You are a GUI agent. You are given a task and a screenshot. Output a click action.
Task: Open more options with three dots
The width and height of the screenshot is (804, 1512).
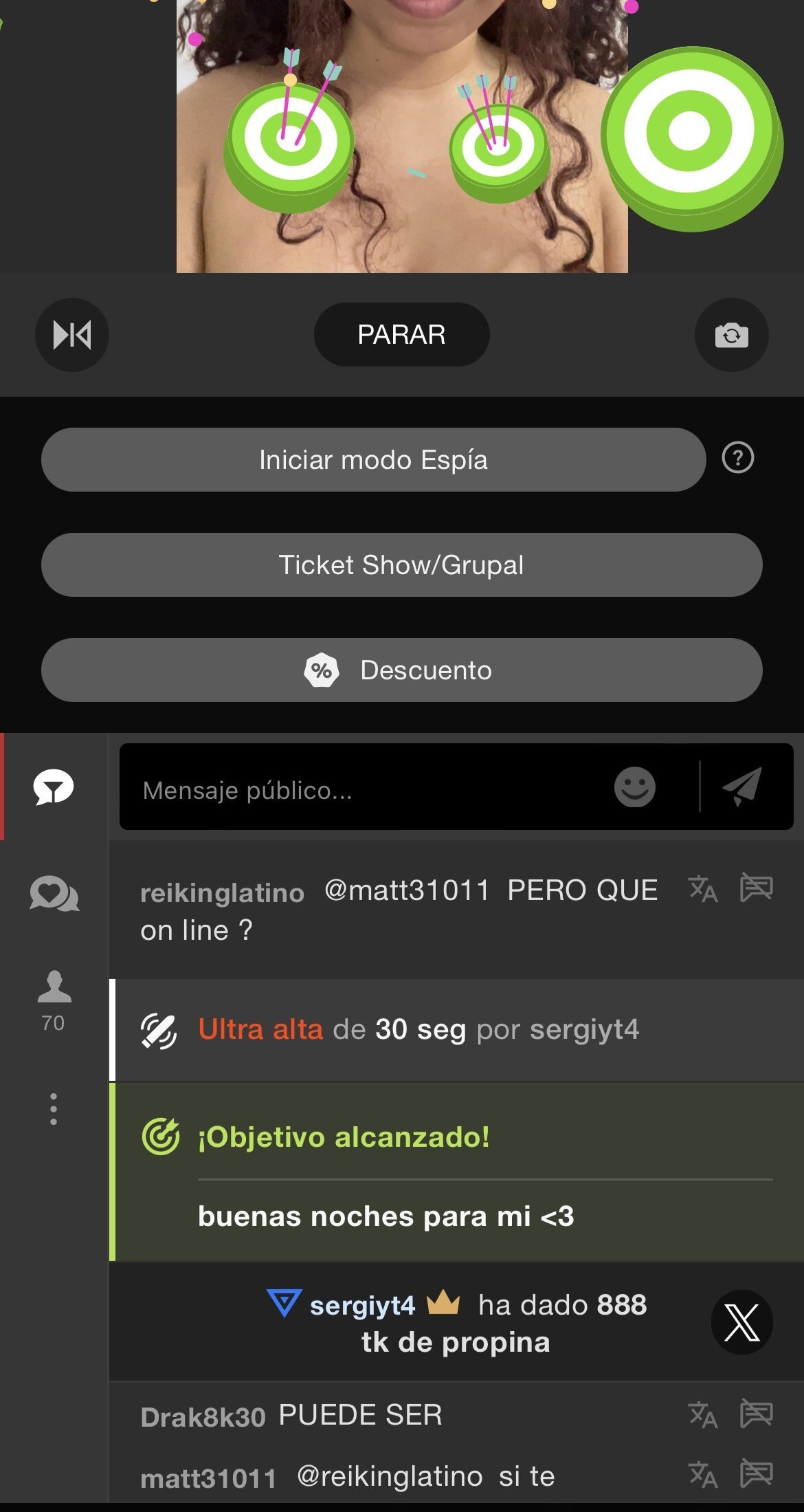pyautogui.click(x=54, y=1108)
